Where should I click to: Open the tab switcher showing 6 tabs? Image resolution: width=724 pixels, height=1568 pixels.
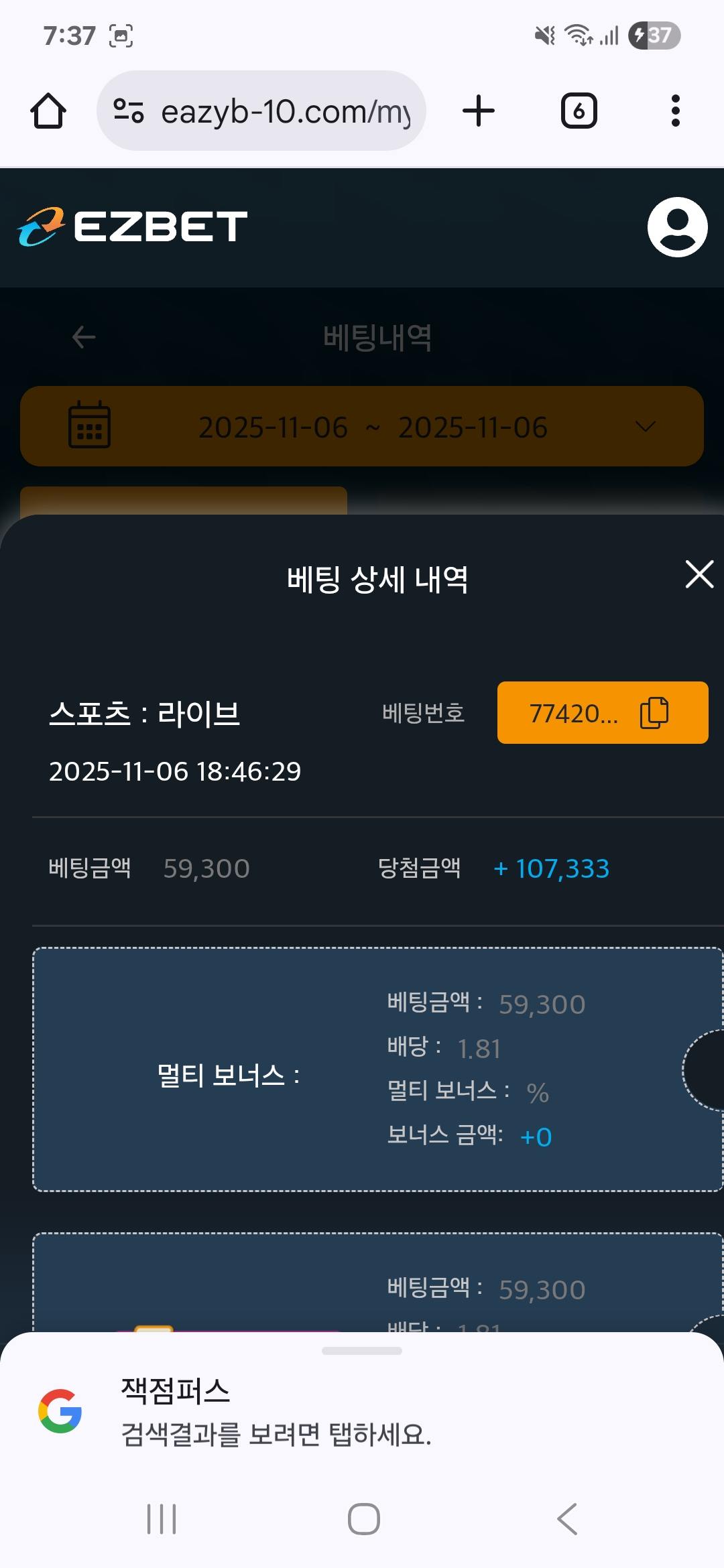tap(579, 111)
